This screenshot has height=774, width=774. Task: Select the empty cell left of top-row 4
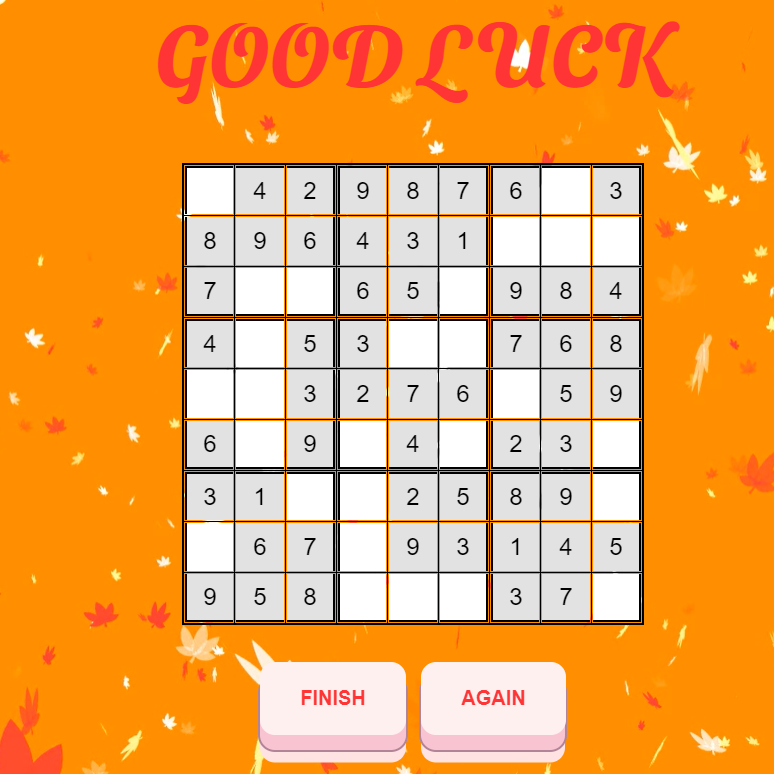pos(209,191)
